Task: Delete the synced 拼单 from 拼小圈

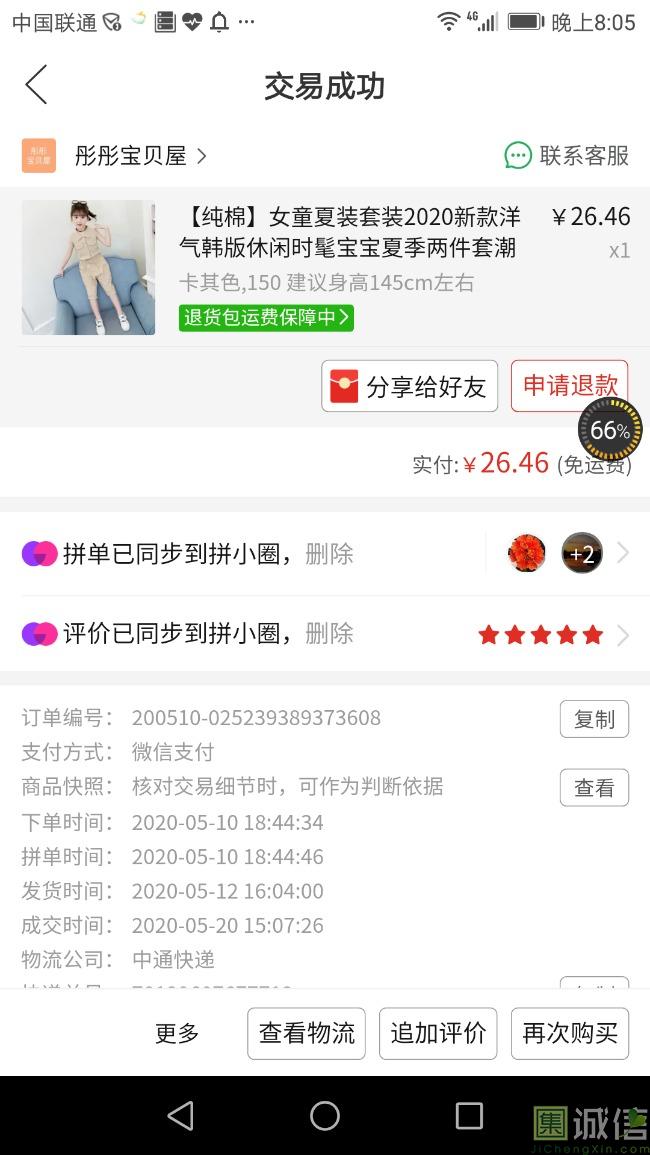Action: pos(329,554)
